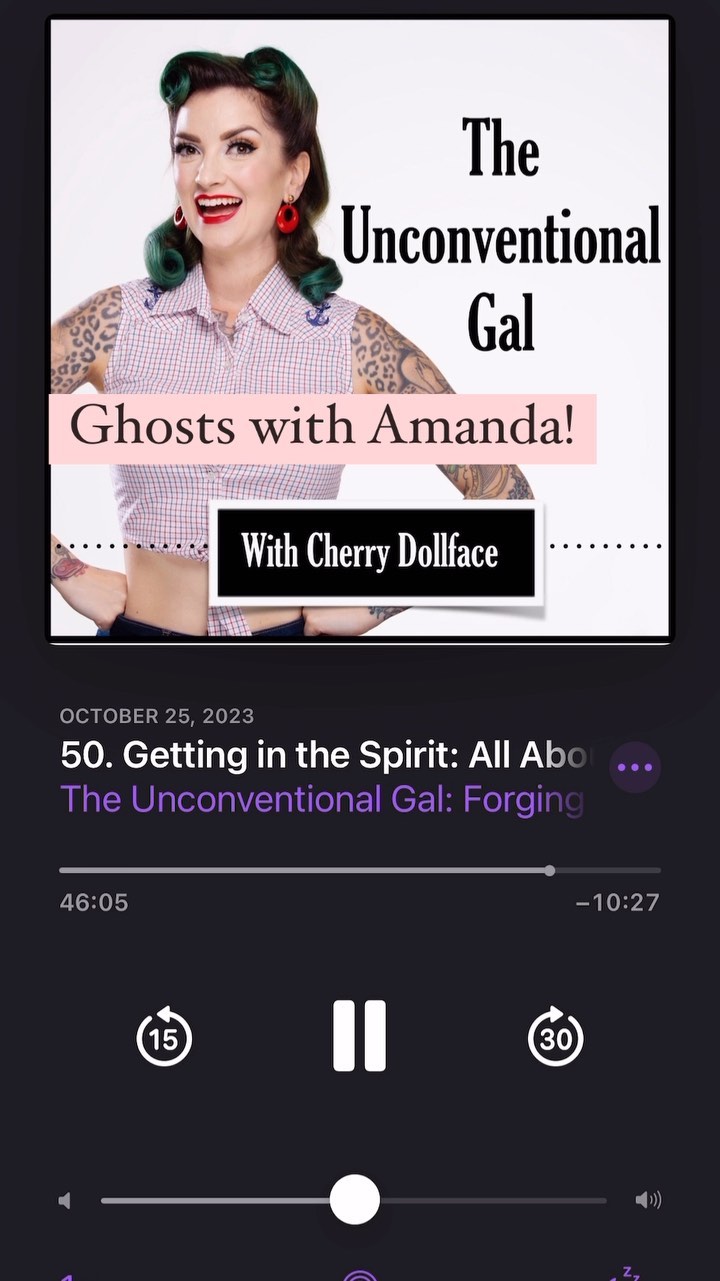Viewport: 720px width, 1281px height.
Task: Open The Unconventional Gal show link
Action: coord(321,800)
